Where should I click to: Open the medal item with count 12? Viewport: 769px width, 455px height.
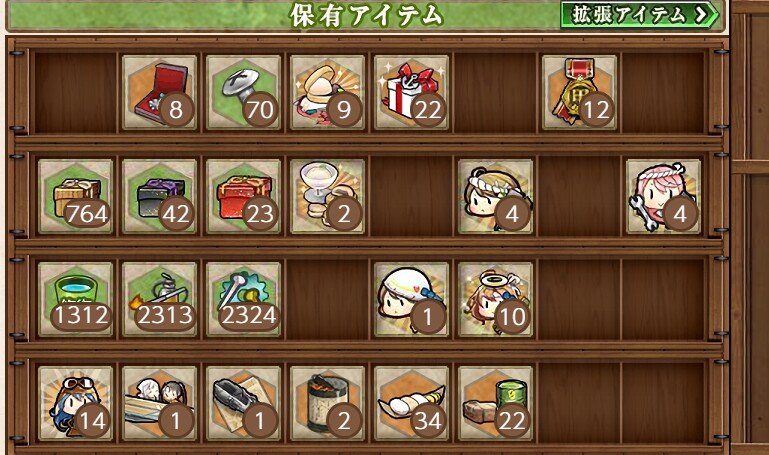pyautogui.click(x=580, y=91)
